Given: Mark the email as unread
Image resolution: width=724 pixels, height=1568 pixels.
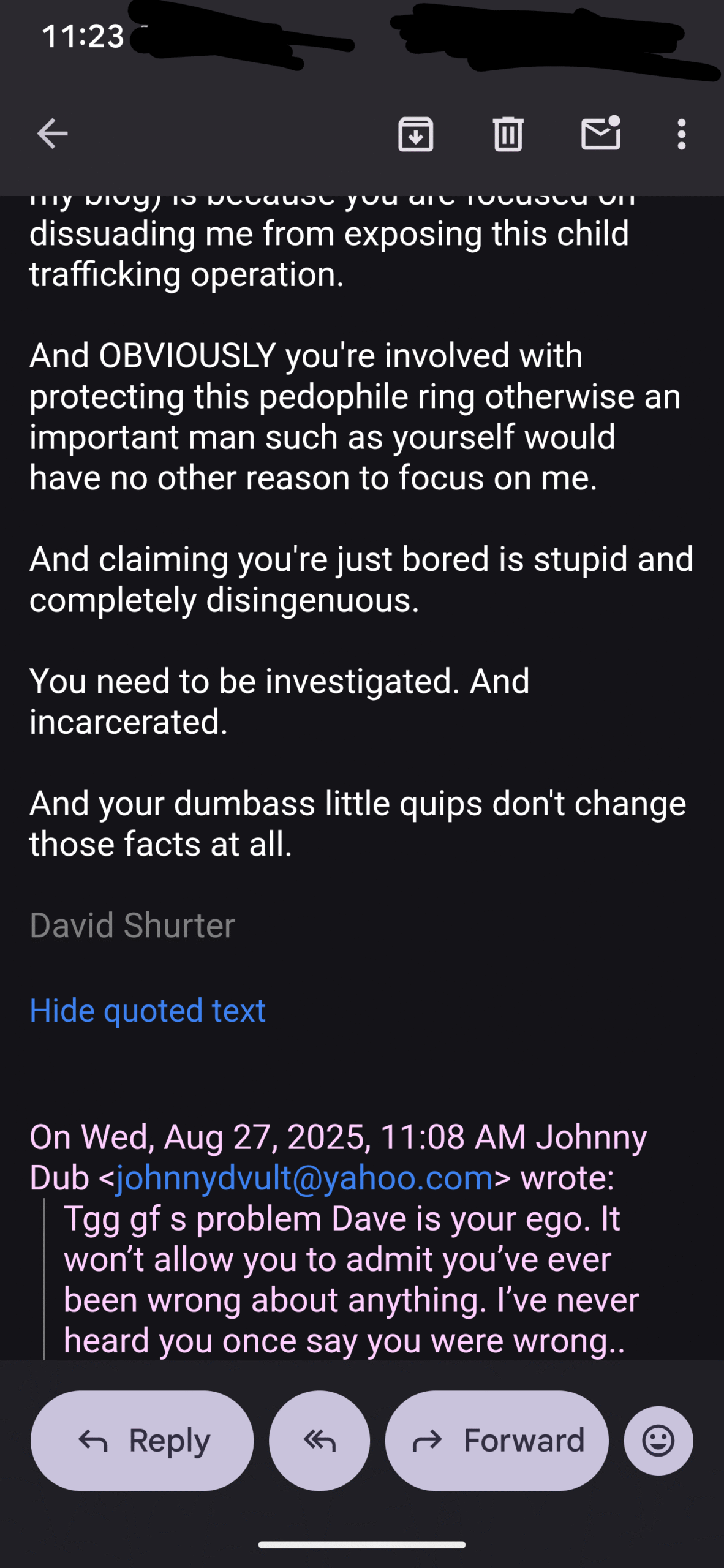Looking at the screenshot, I should pyautogui.click(x=600, y=132).
